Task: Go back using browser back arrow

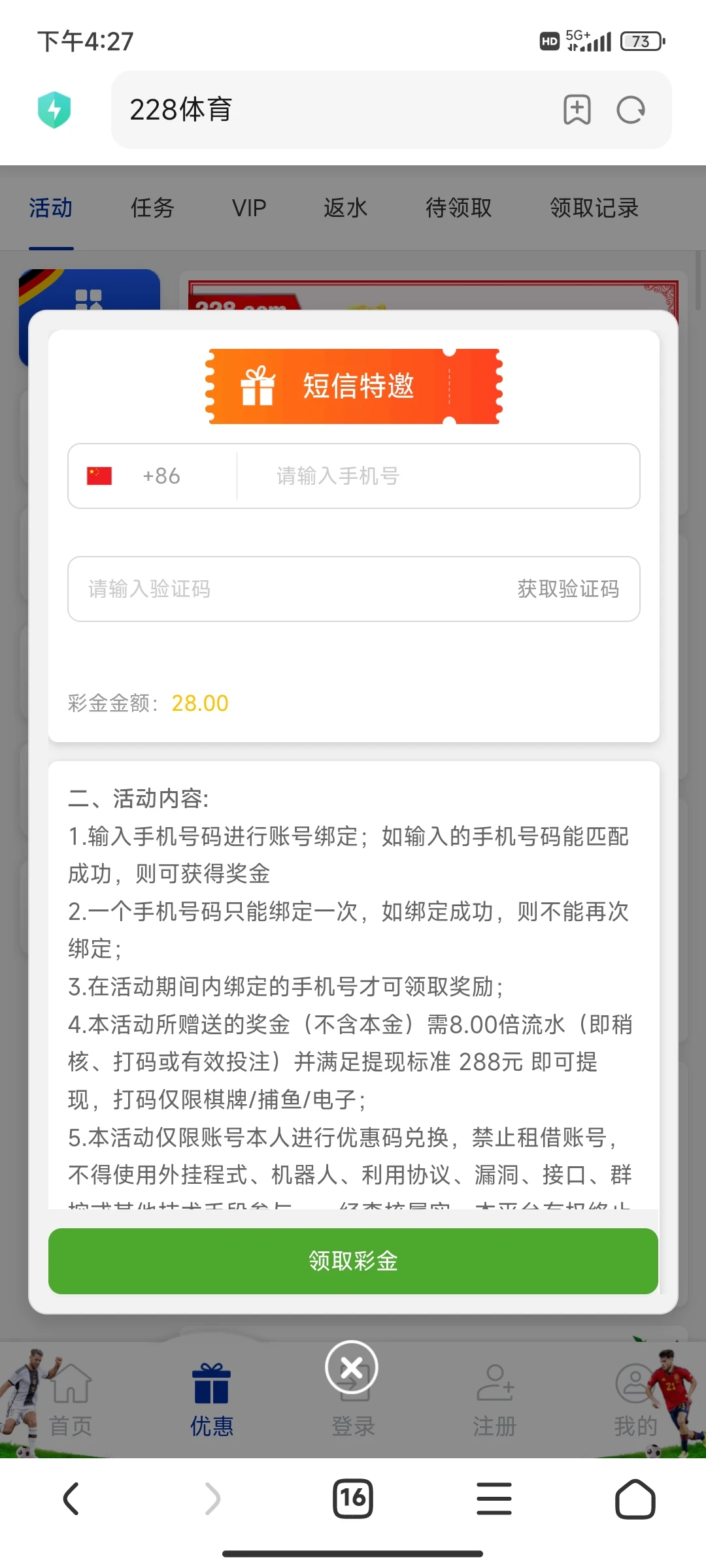Action: click(x=71, y=1498)
